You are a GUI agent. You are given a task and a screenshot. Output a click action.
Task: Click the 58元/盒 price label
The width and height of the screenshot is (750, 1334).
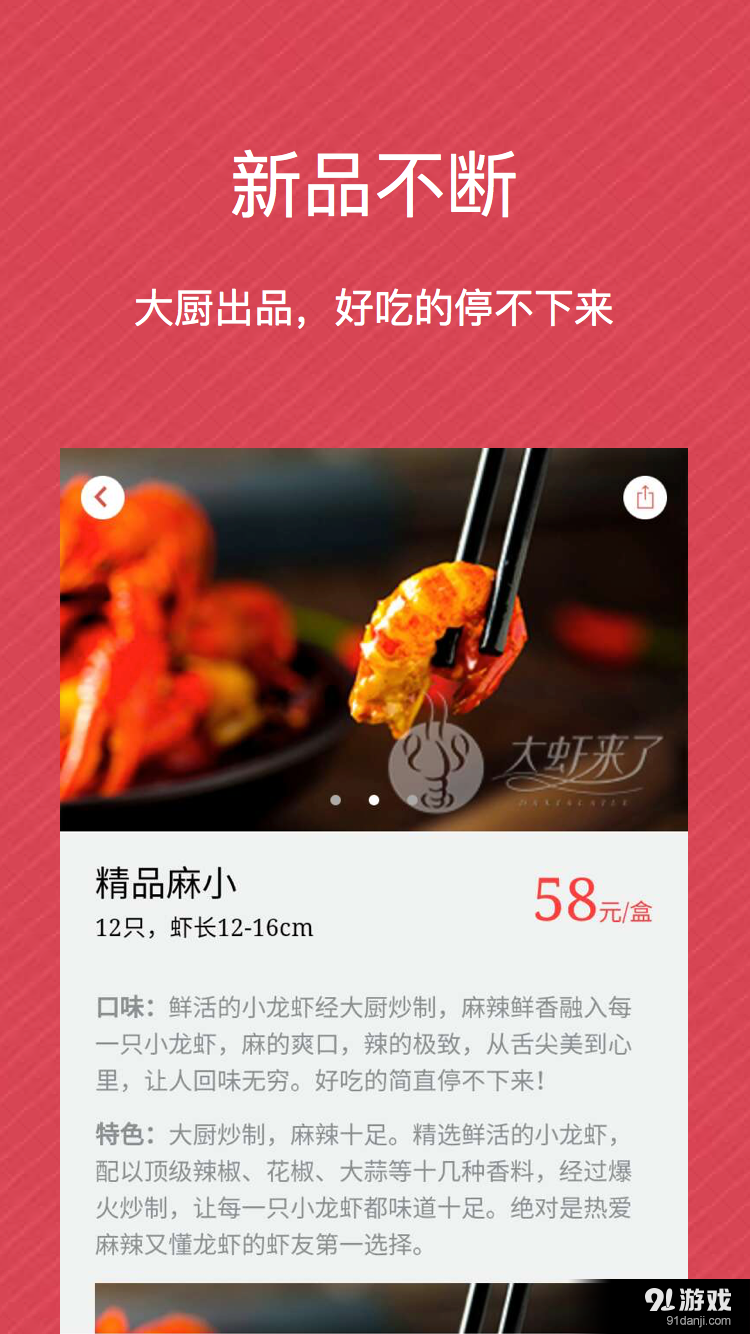pyautogui.click(x=590, y=900)
